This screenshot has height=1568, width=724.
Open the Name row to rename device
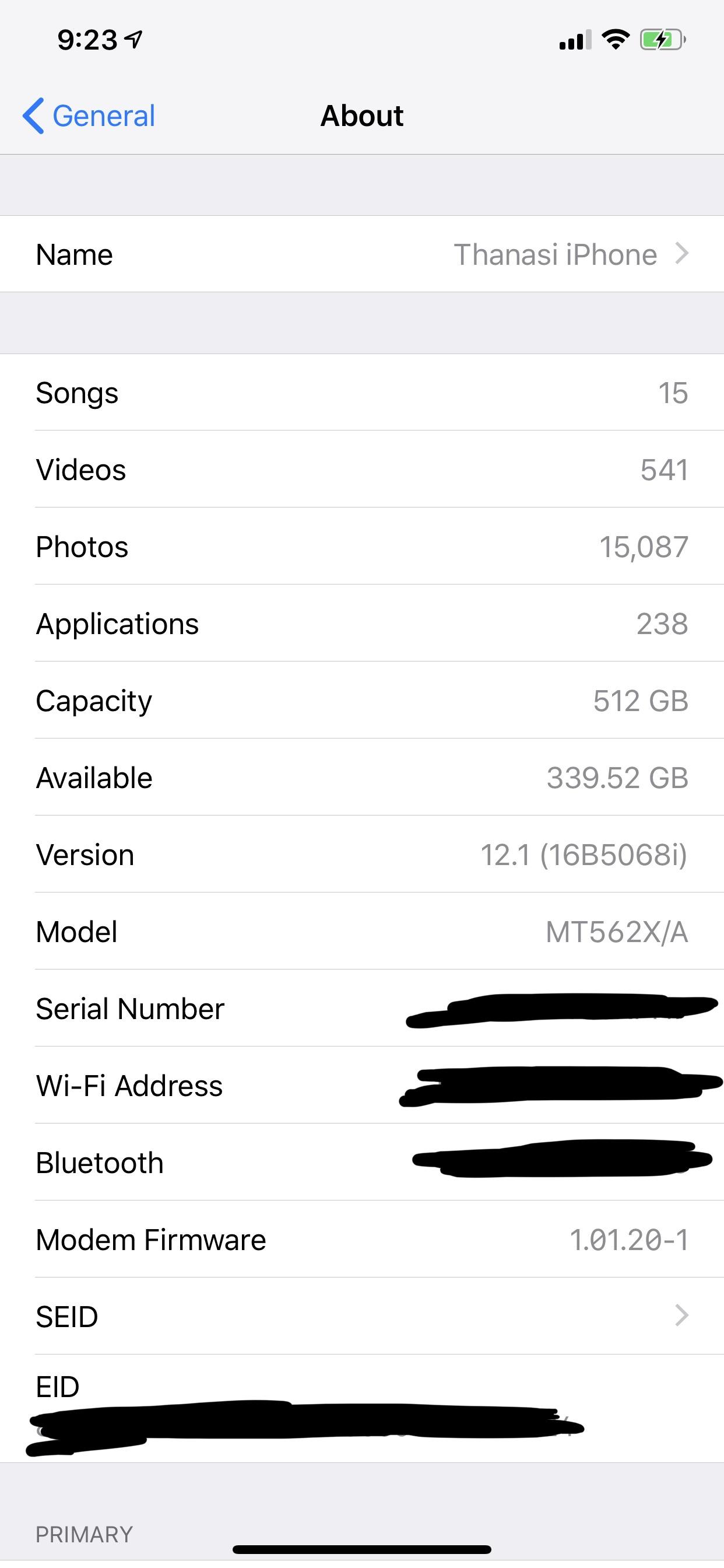(x=362, y=254)
